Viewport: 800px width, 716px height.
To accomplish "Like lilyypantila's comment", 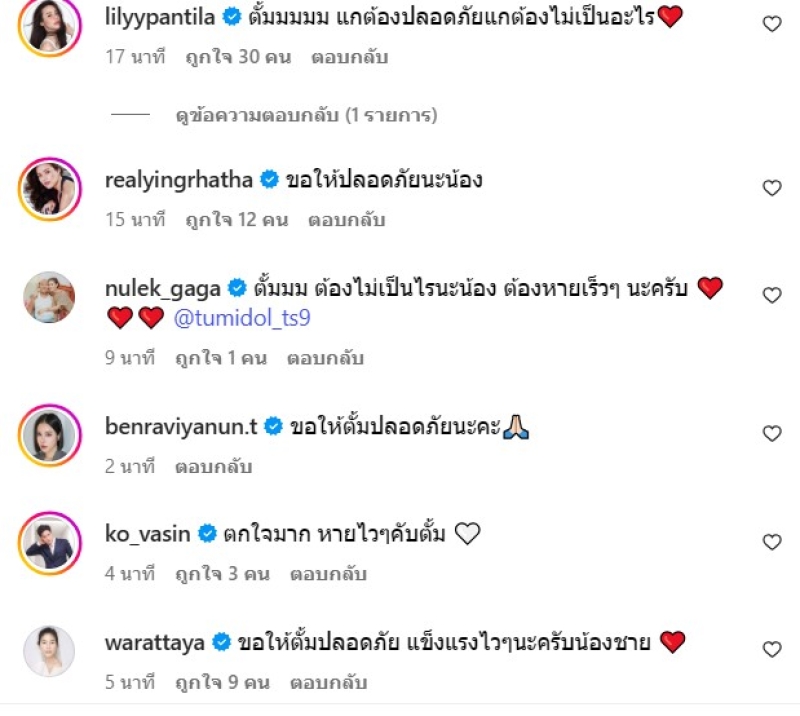I will [x=772, y=25].
